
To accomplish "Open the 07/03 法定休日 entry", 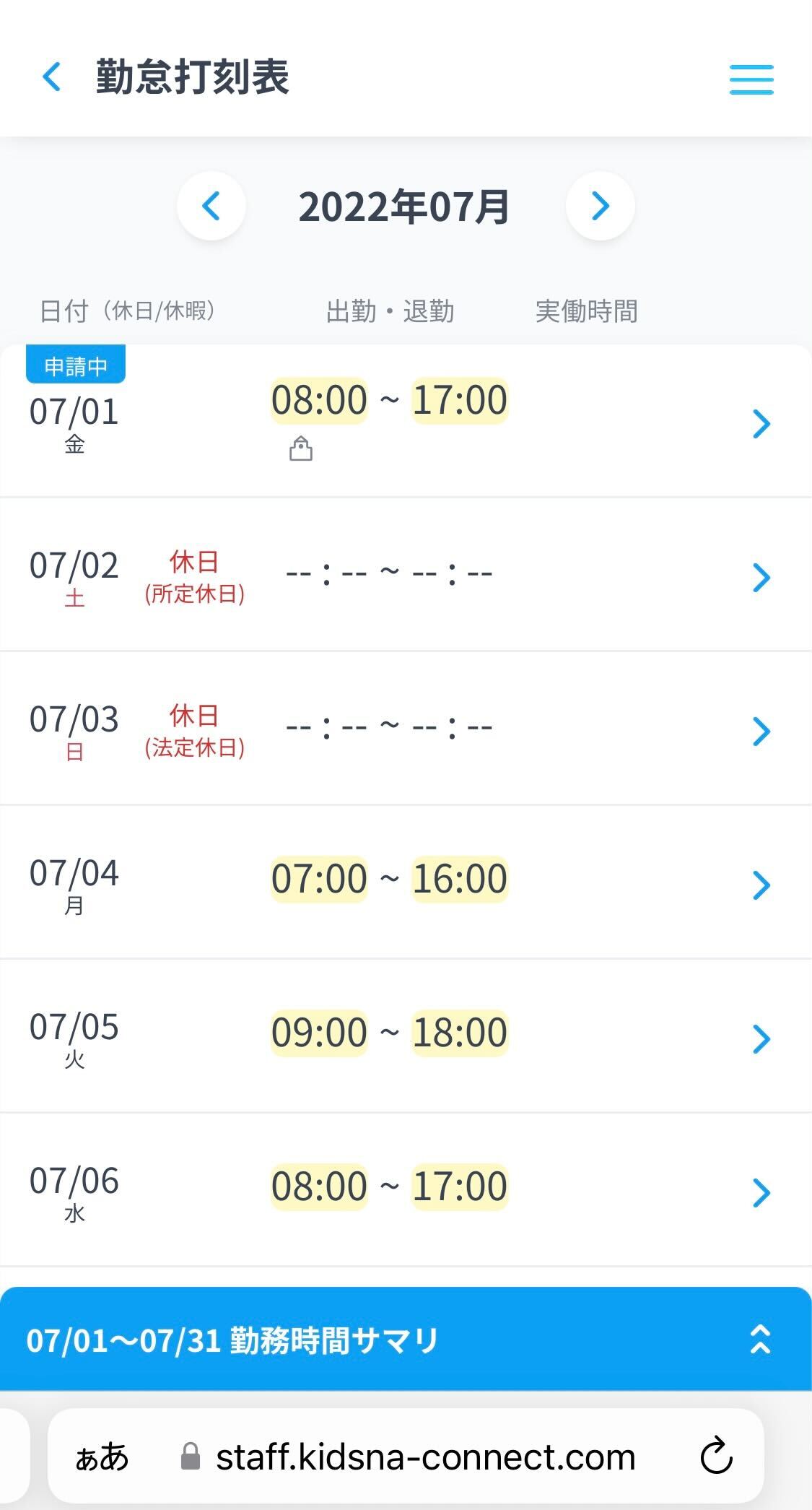I will (760, 731).
